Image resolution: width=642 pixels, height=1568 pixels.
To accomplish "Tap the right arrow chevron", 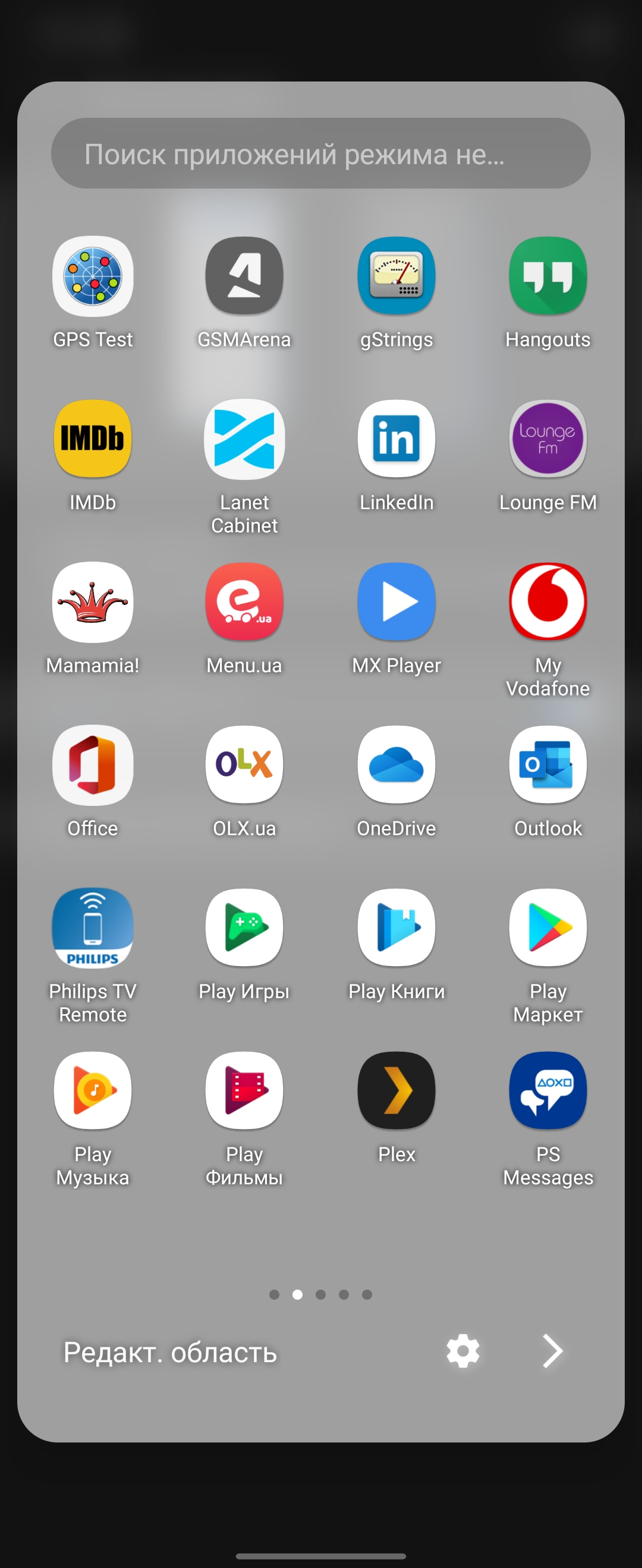I will pos(552,1351).
